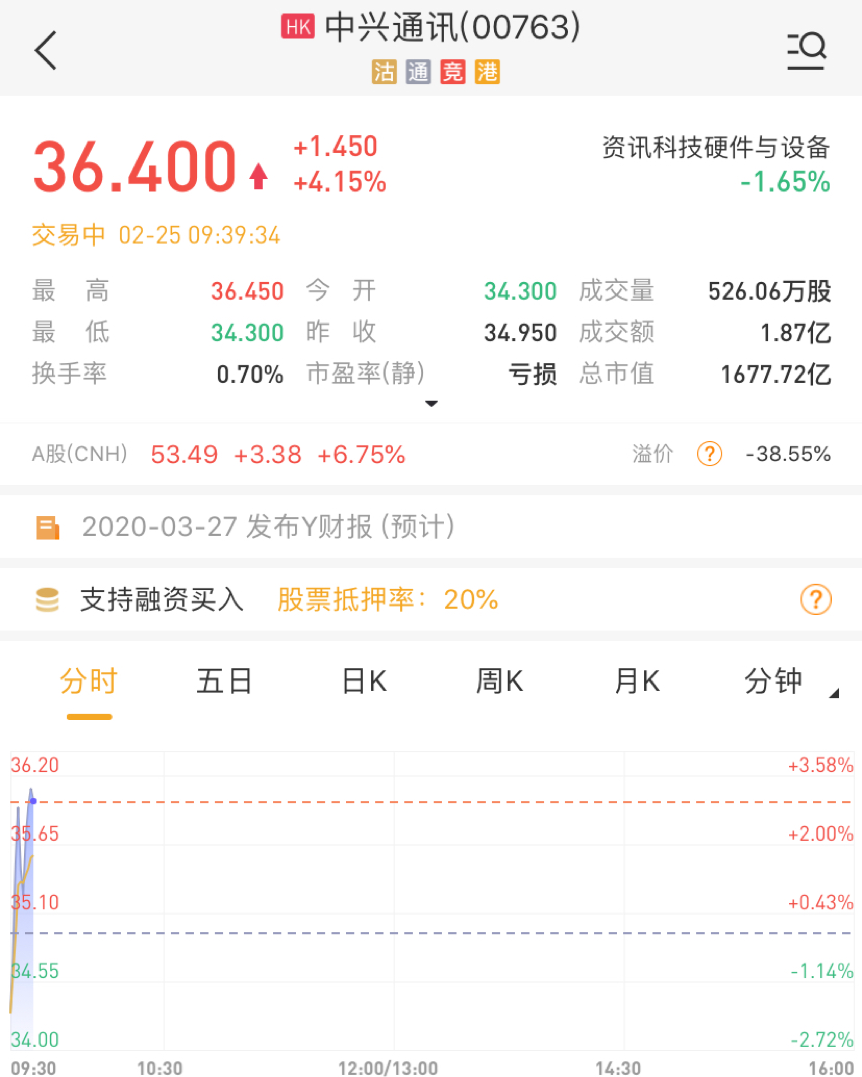
Task: View the 月K chart
Action: pyautogui.click(x=637, y=682)
